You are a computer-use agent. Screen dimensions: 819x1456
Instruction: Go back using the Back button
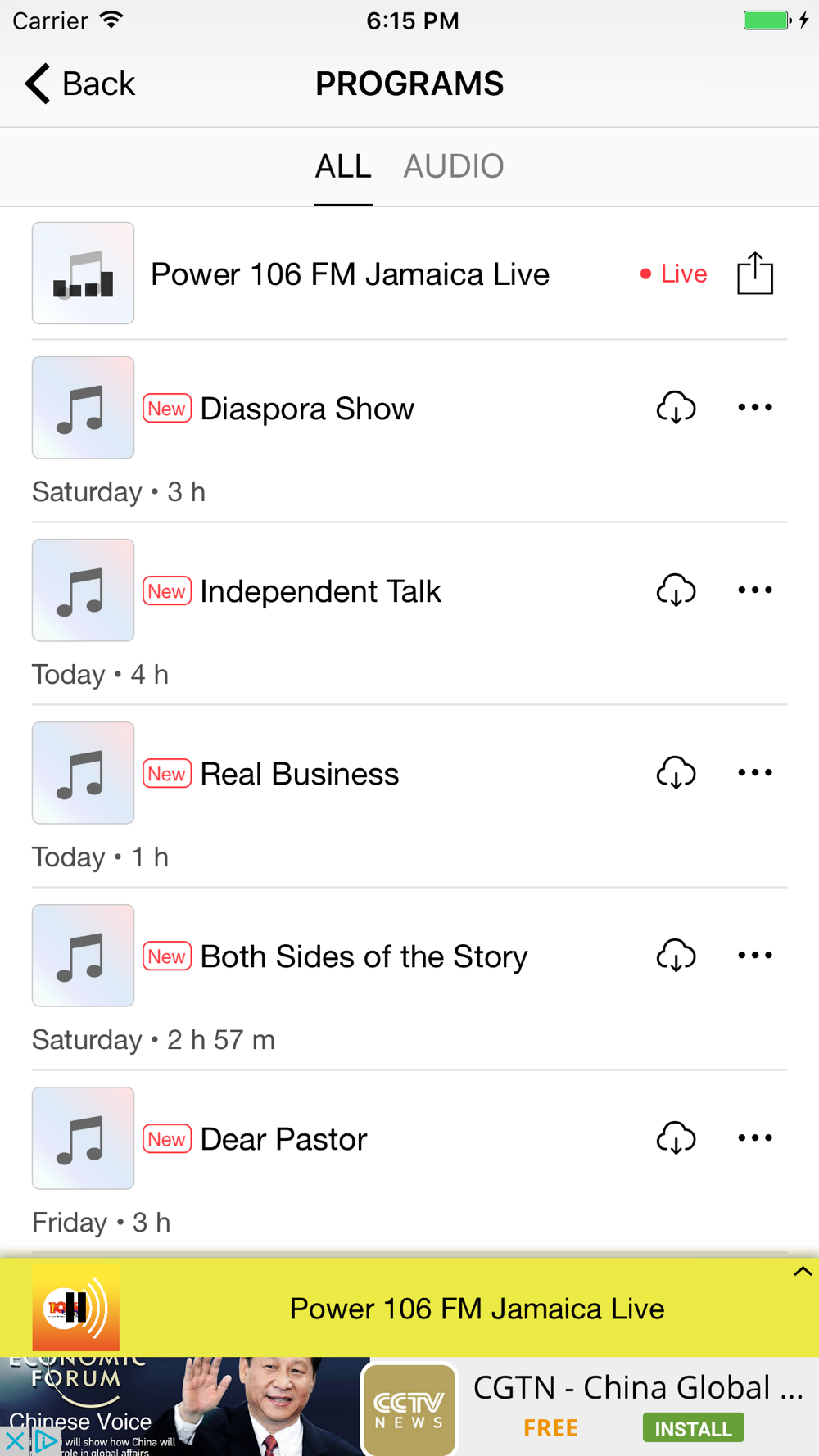(79, 84)
